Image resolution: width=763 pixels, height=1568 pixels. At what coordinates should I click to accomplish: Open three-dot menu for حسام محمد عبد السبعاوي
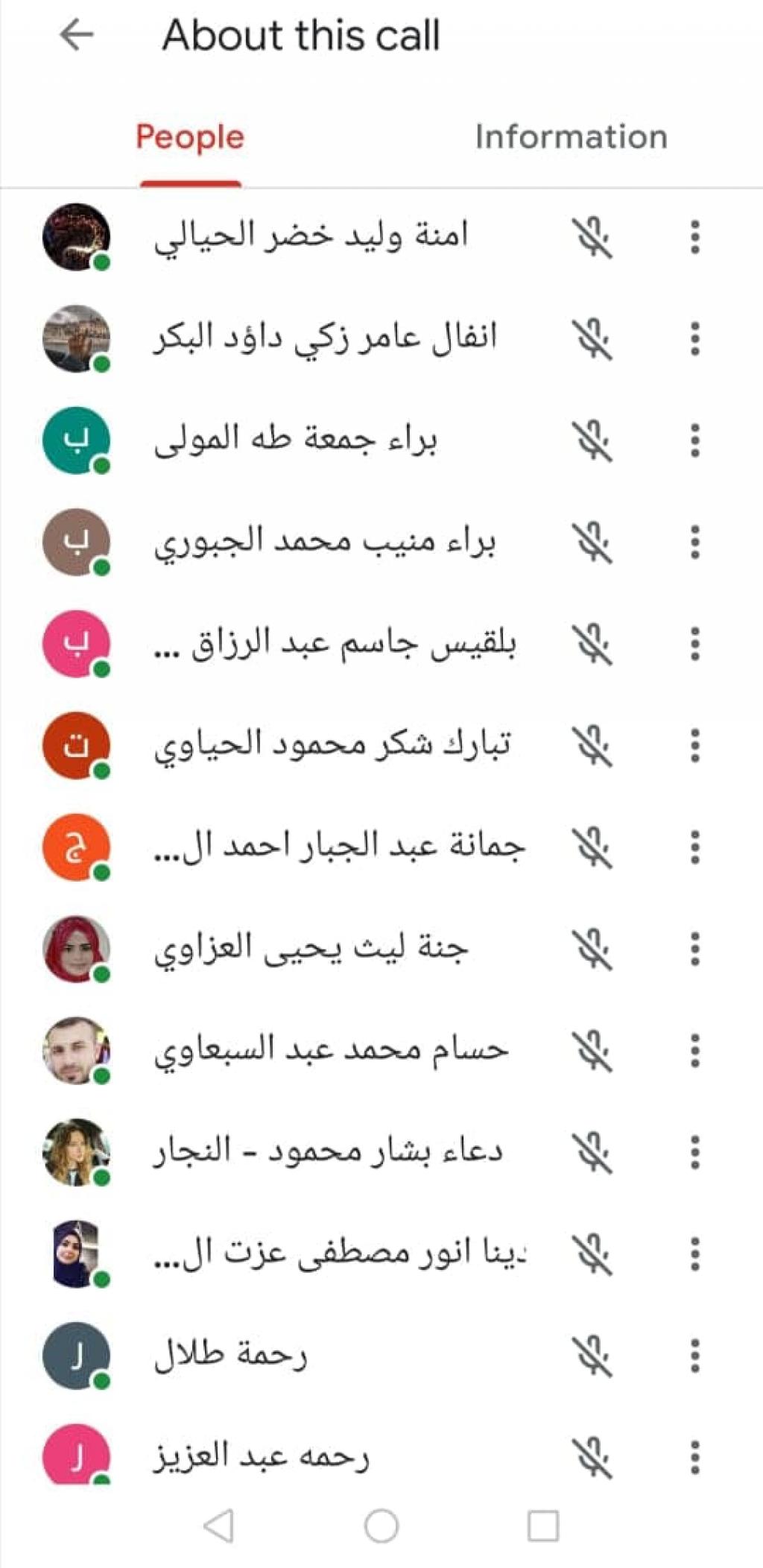[694, 1051]
